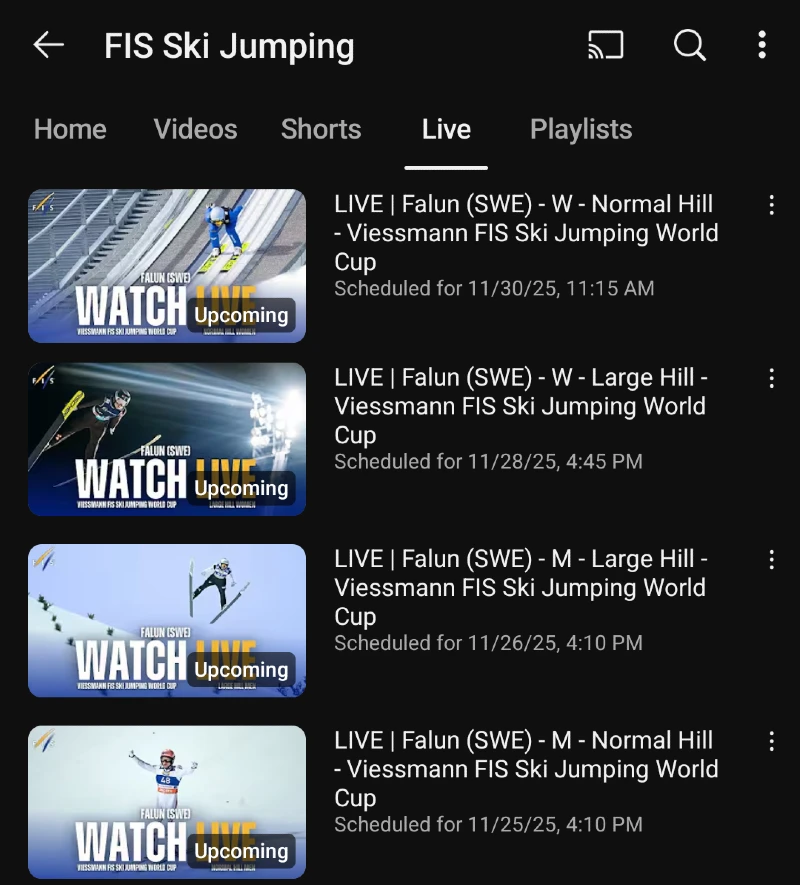Show more options for M Normal Hill video
800x885 pixels.
pyautogui.click(x=771, y=741)
